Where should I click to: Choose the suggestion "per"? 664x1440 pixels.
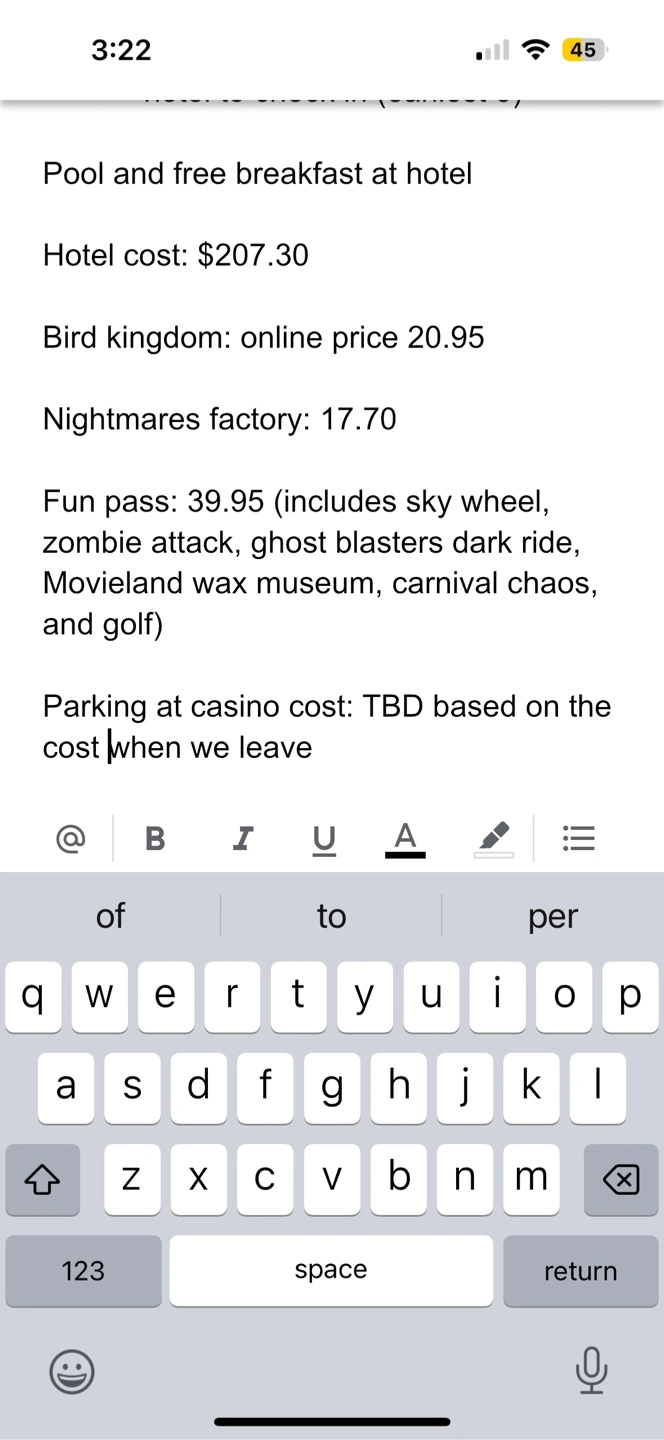(553, 915)
